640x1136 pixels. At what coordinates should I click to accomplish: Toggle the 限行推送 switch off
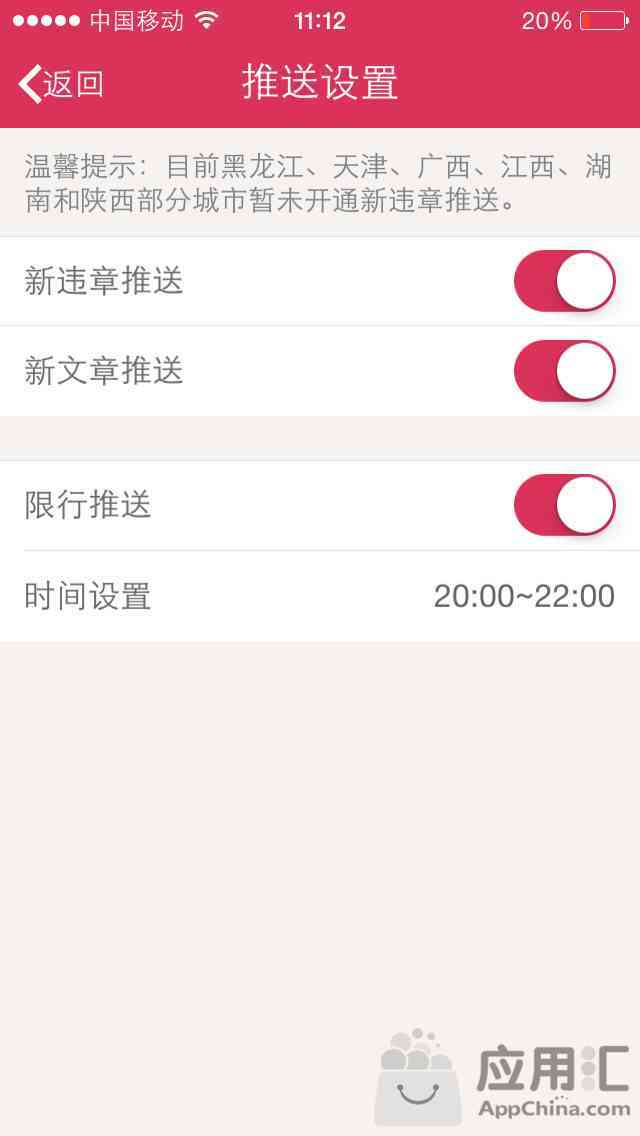(565, 505)
